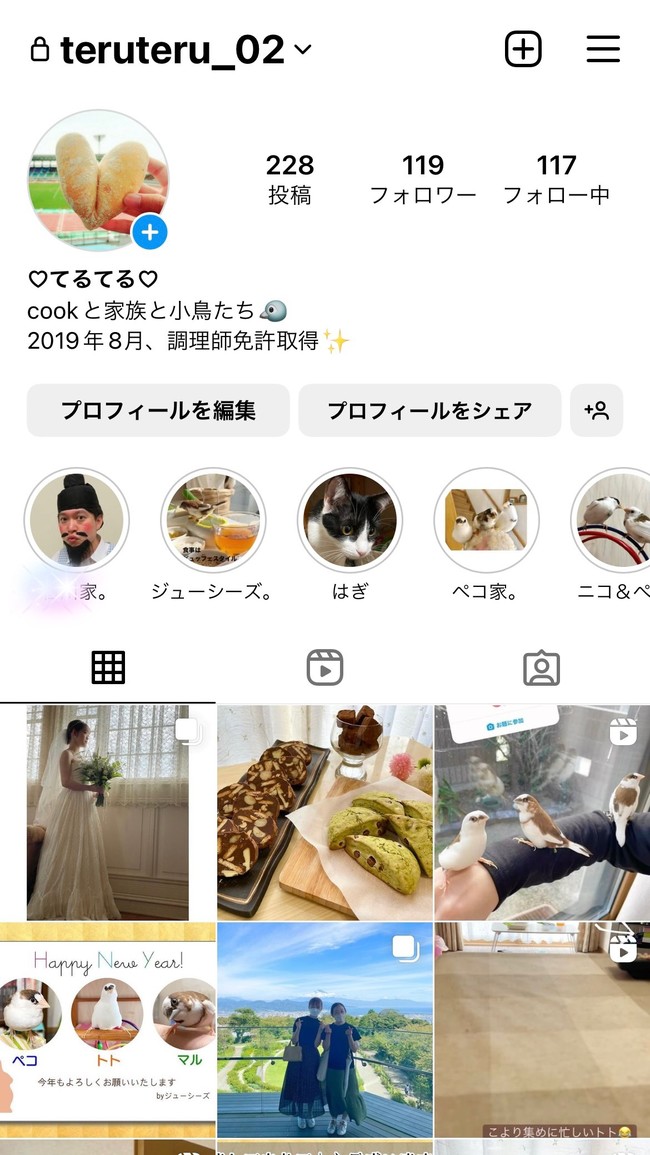Image resolution: width=650 pixels, height=1155 pixels.
Task: Switch to the Reels tab
Action: click(x=325, y=667)
